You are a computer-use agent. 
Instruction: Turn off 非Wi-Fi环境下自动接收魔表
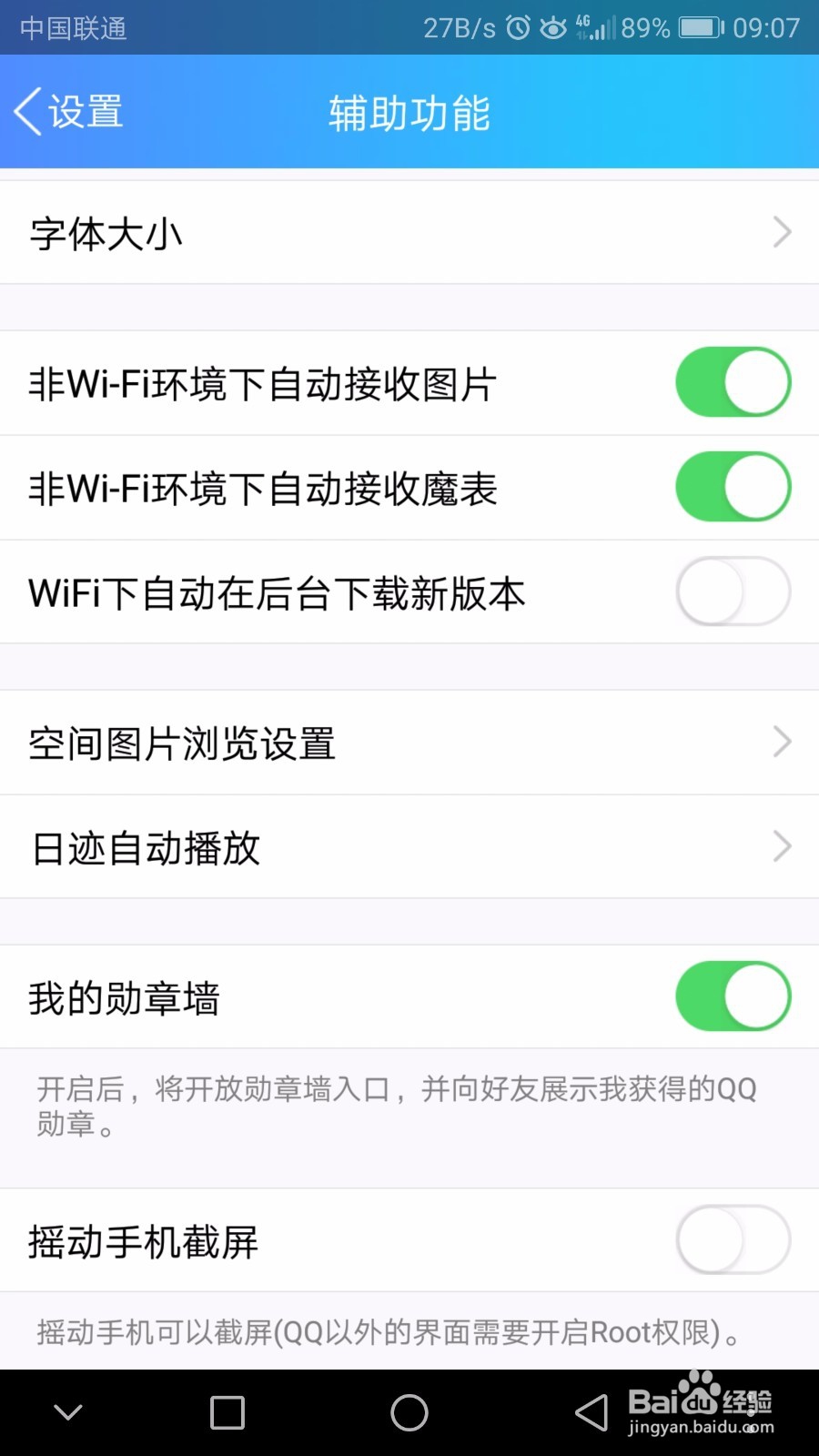733,487
